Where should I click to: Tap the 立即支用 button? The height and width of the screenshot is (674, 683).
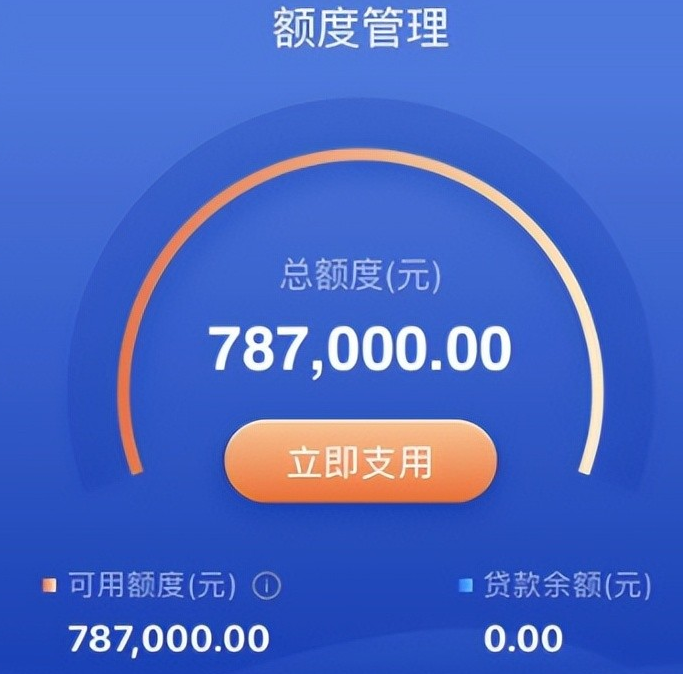[360, 462]
